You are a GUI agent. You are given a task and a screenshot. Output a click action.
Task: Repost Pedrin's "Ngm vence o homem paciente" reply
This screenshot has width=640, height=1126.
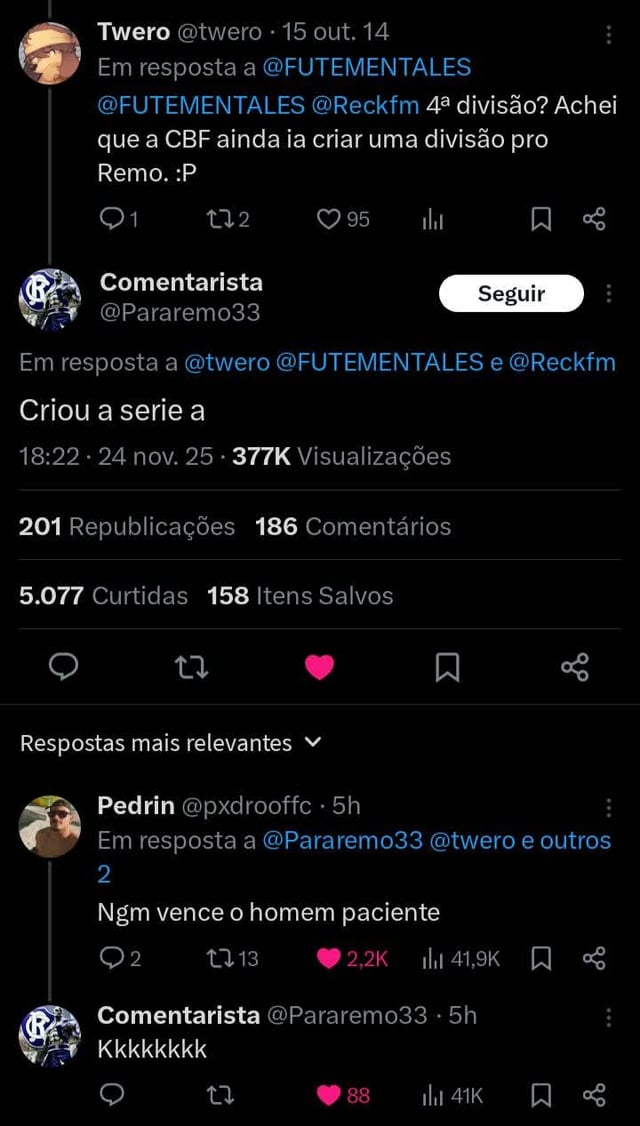tap(219, 959)
